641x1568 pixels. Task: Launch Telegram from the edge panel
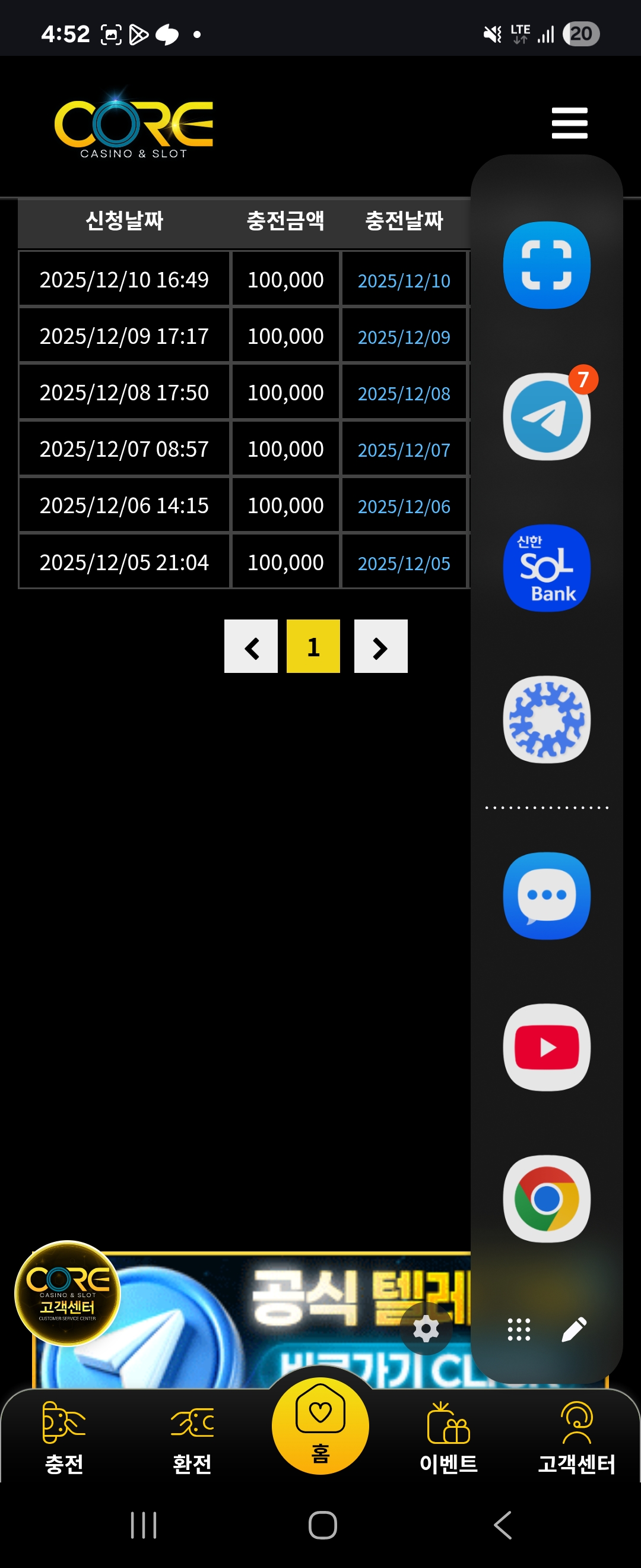tap(547, 417)
